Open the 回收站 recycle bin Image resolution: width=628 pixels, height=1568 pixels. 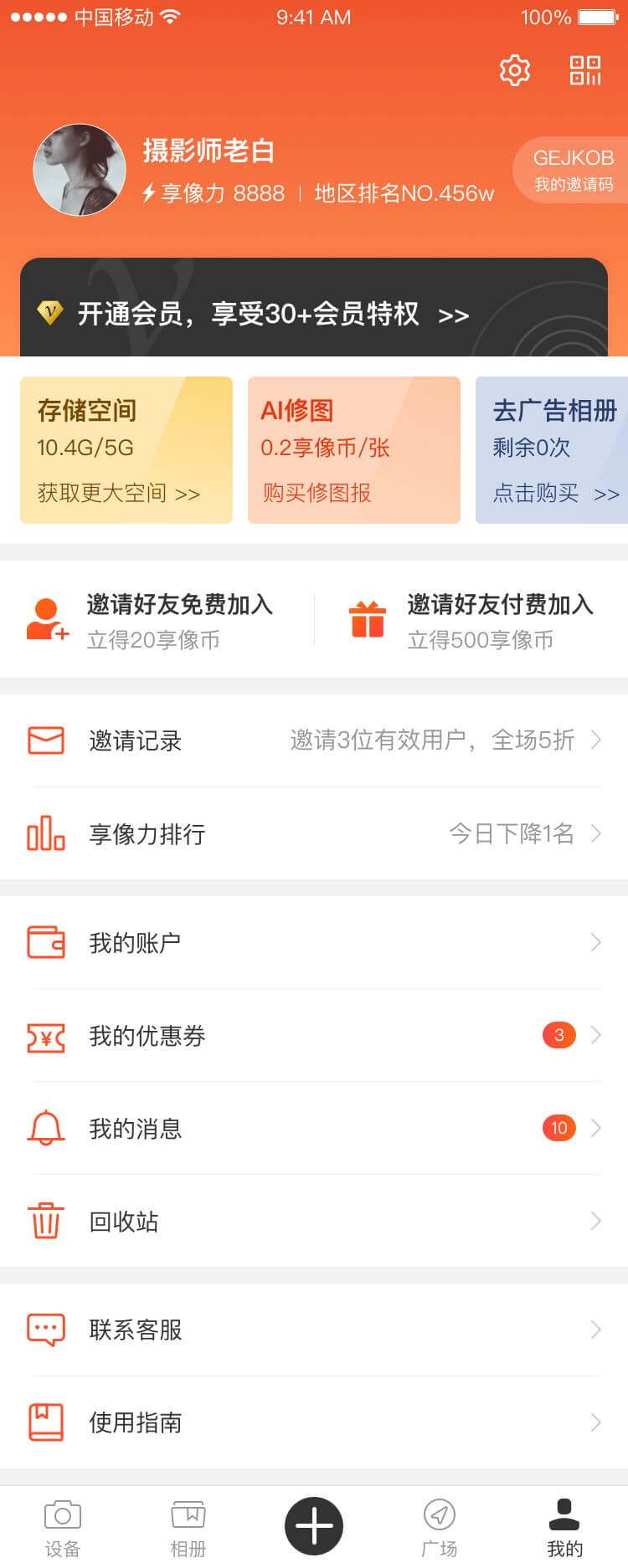coord(314,1222)
